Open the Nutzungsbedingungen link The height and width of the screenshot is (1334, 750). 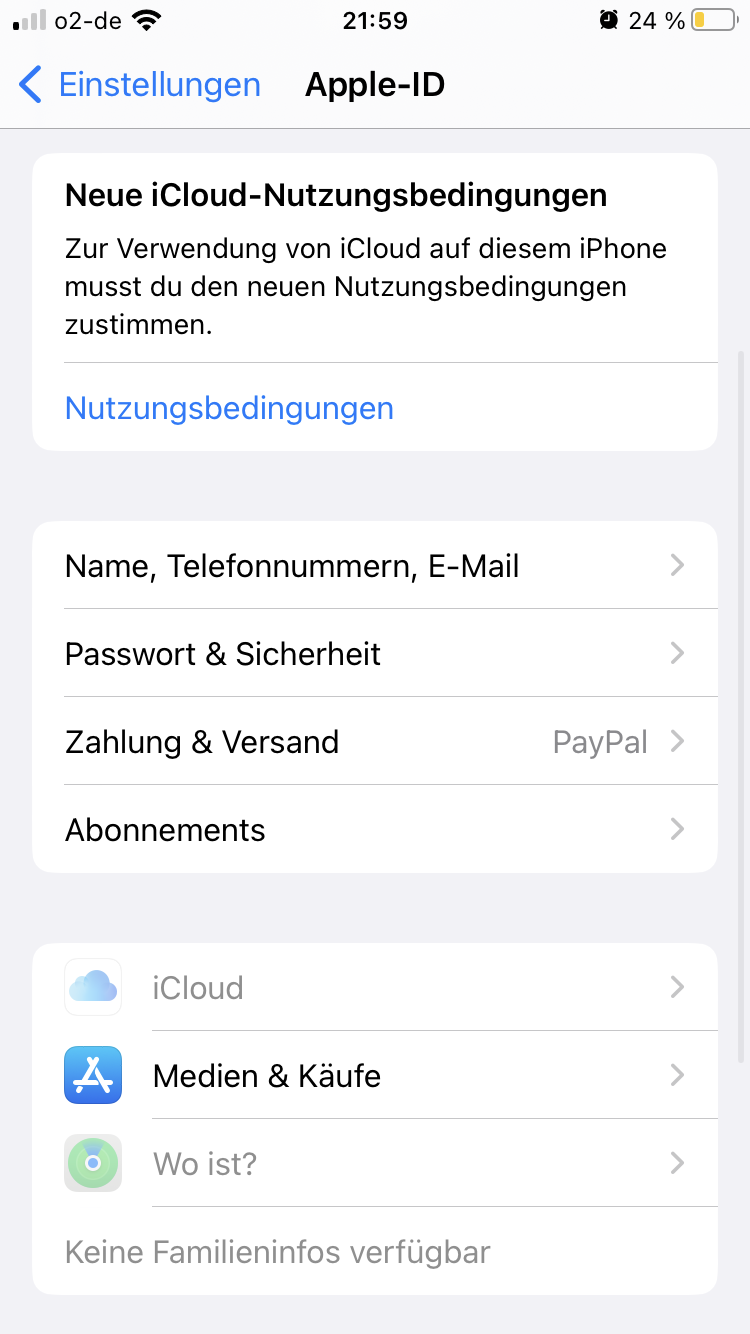pyautogui.click(x=229, y=408)
